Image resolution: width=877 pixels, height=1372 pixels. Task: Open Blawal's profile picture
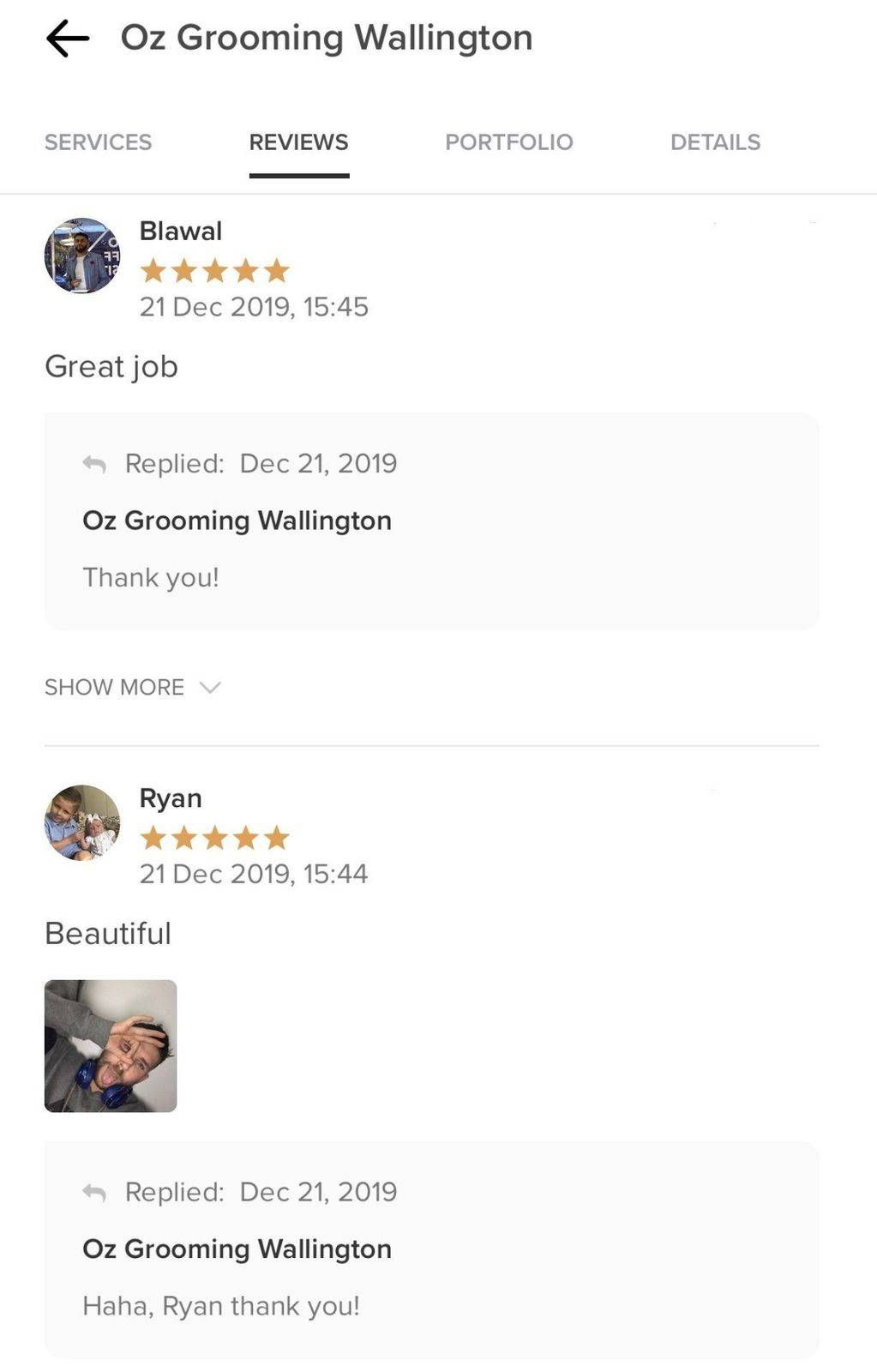click(82, 256)
